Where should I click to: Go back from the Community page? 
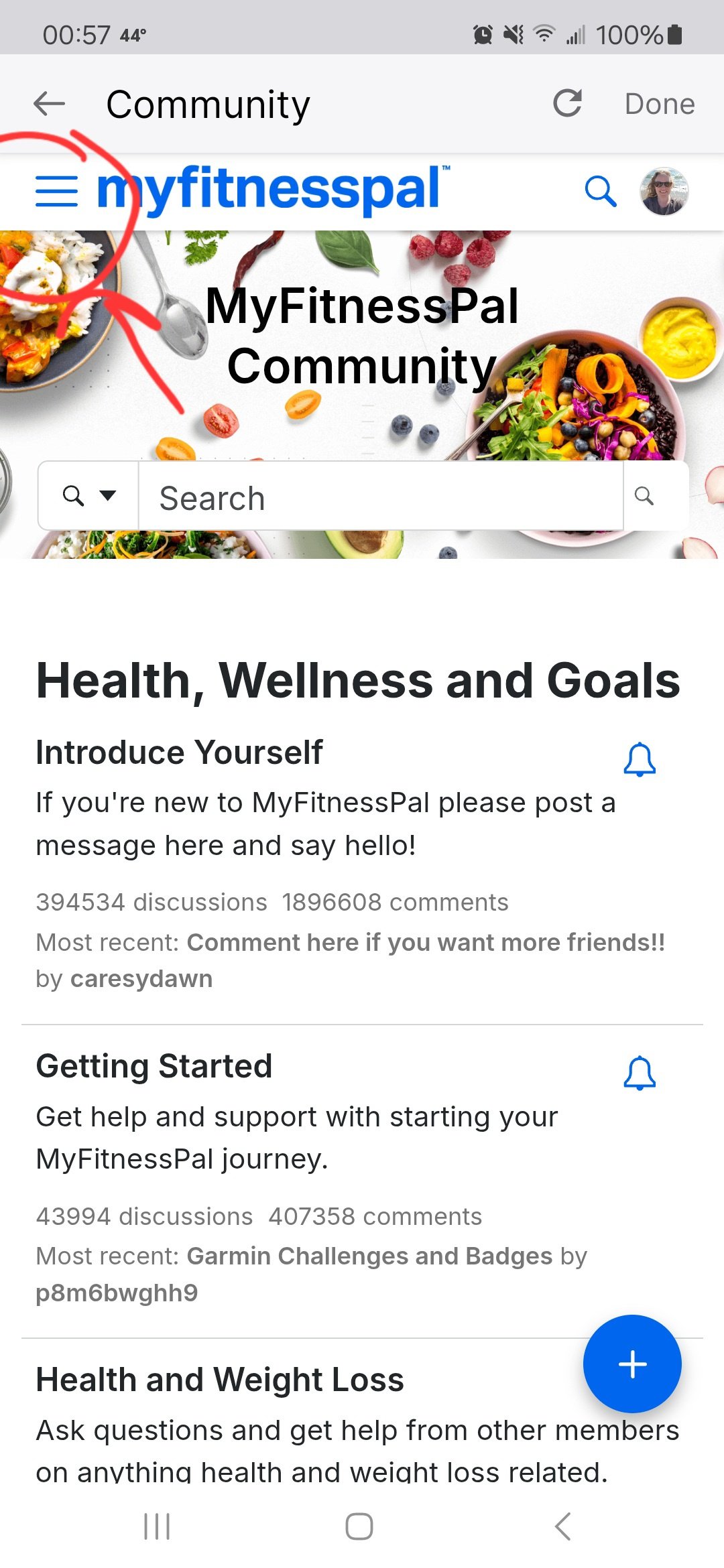coord(49,104)
